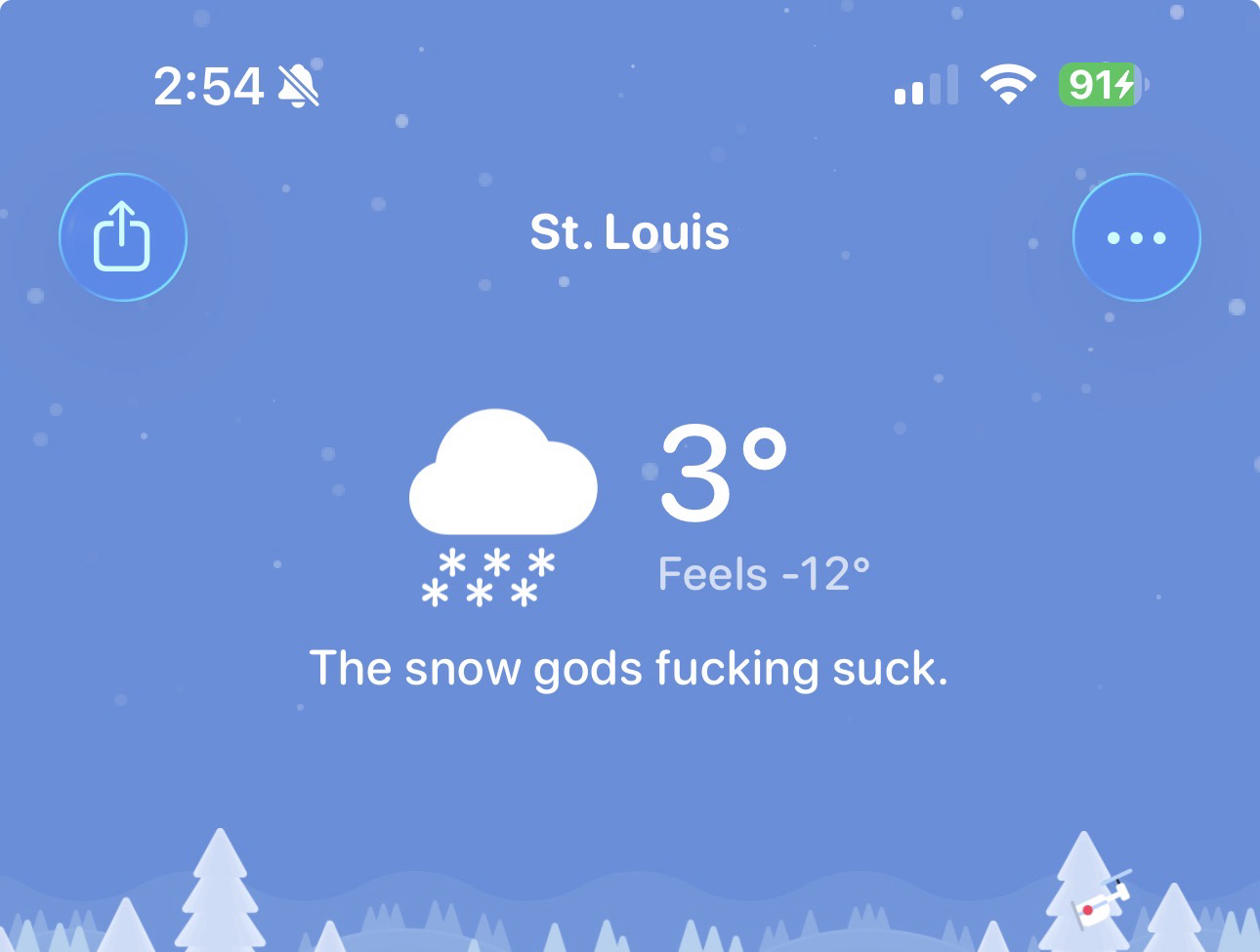Share the St. Louis weather report

pyautogui.click(x=123, y=237)
